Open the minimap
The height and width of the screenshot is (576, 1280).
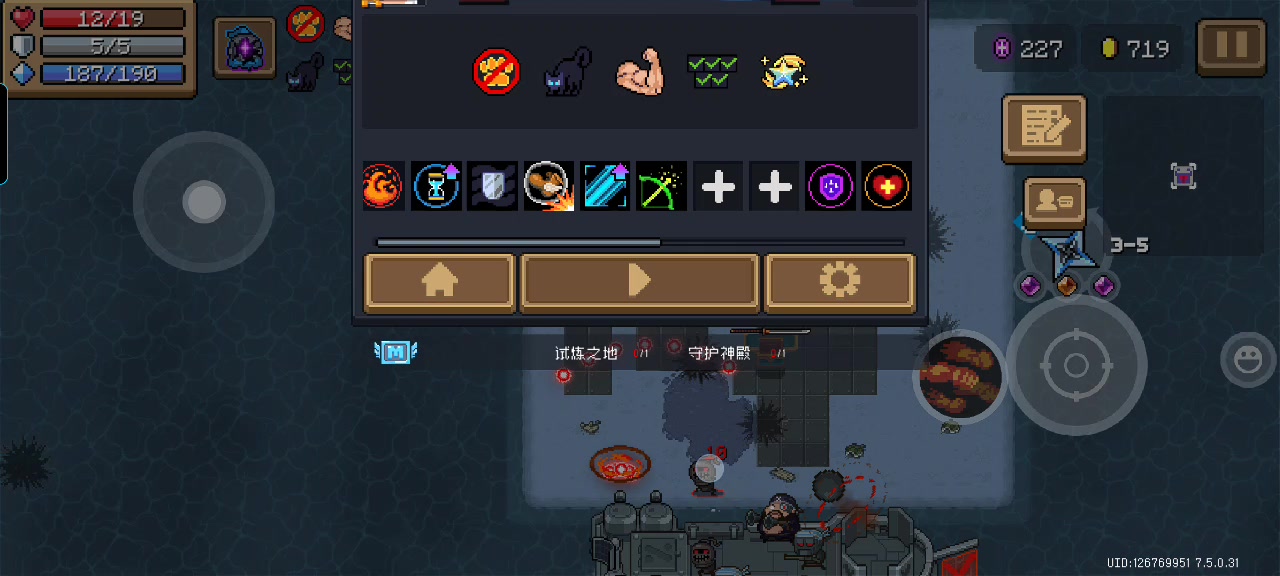[x=1183, y=176]
